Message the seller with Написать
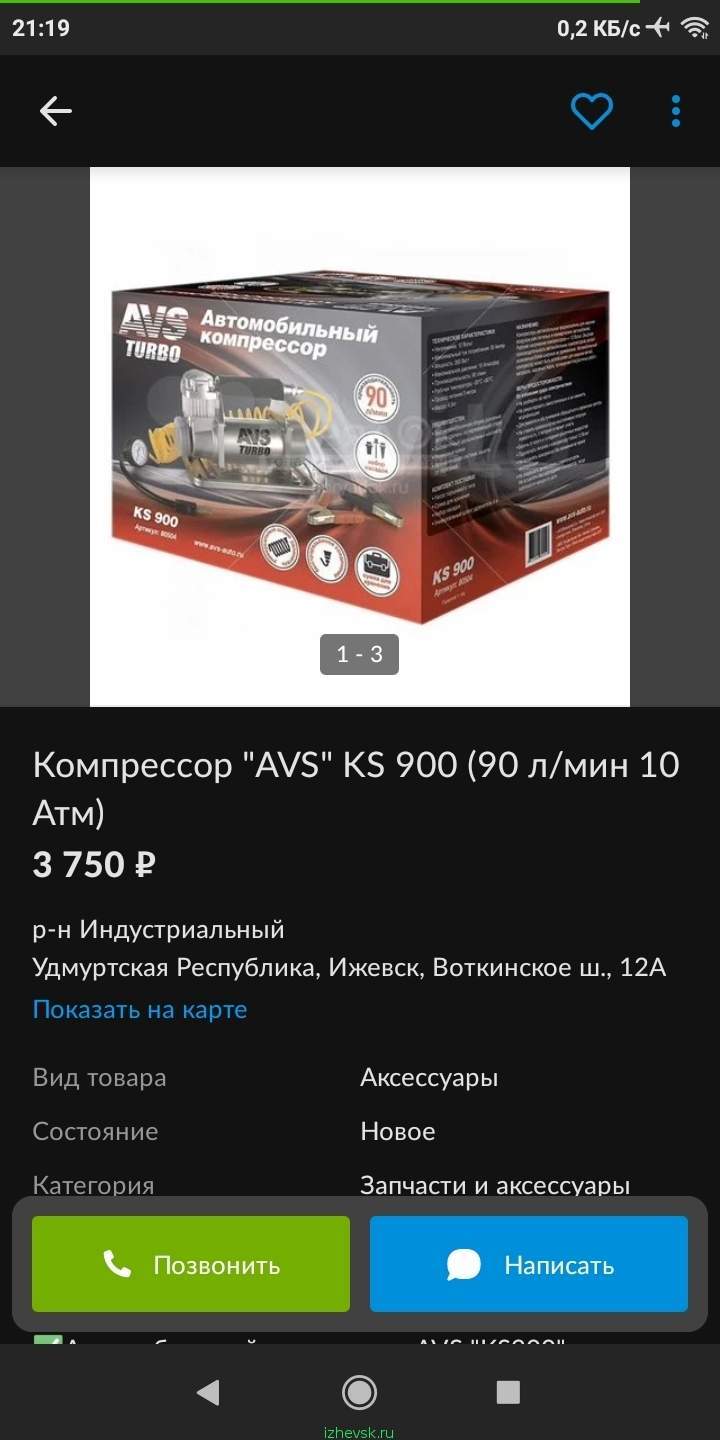Viewport: 720px width, 1440px height. [529, 1264]
